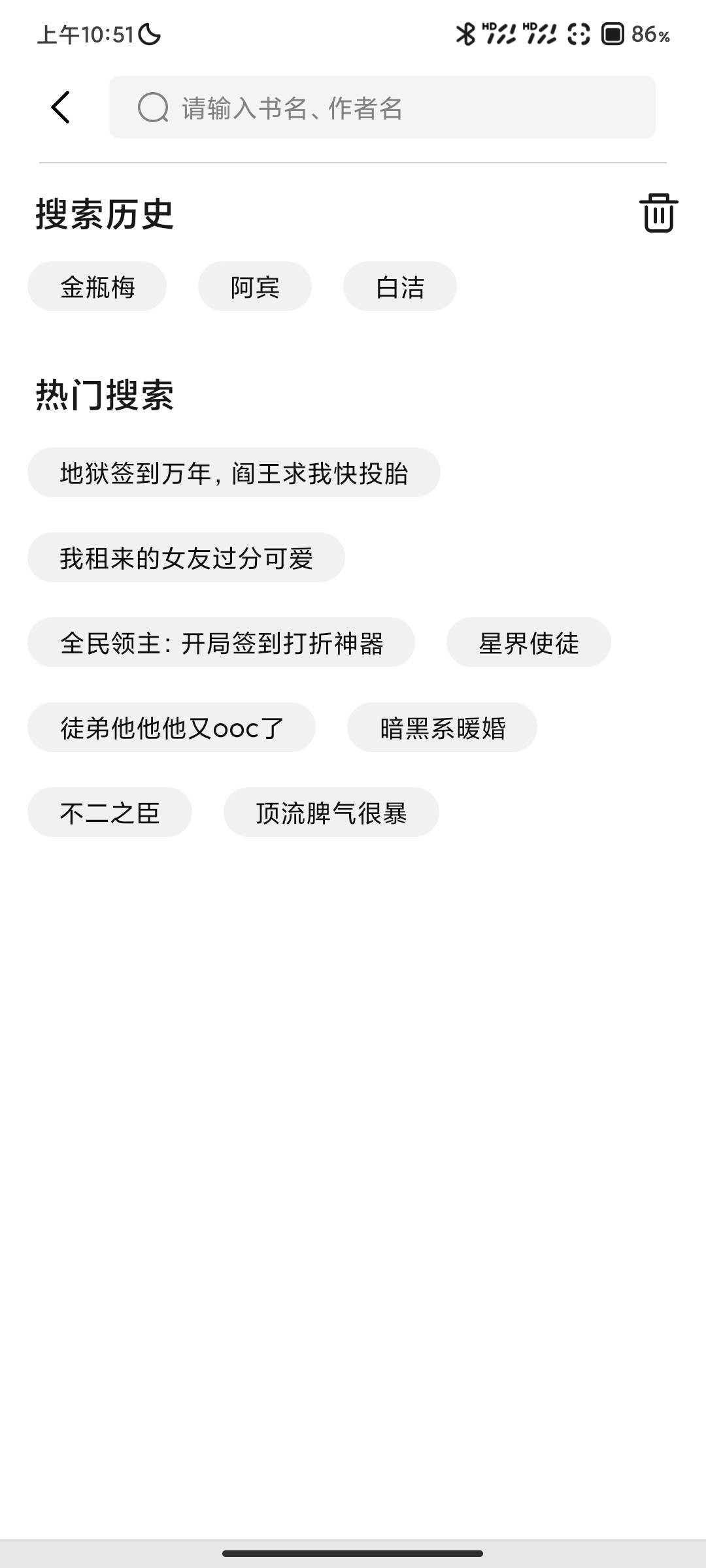Tap the 顶流脾气很暴 hot search chip

click(331, 812)
